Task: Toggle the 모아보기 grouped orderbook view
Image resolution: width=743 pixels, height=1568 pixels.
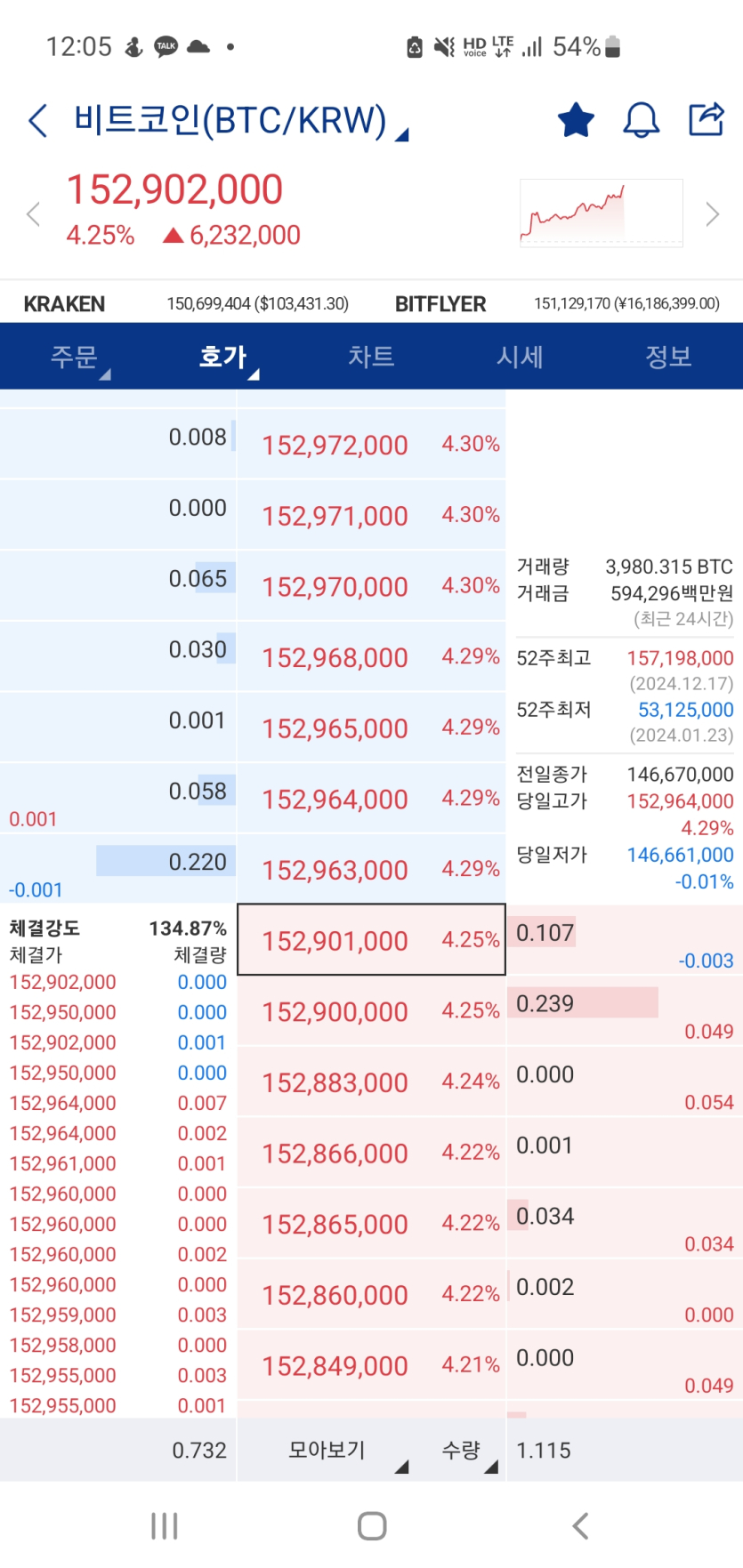Action: (327, 1450)
